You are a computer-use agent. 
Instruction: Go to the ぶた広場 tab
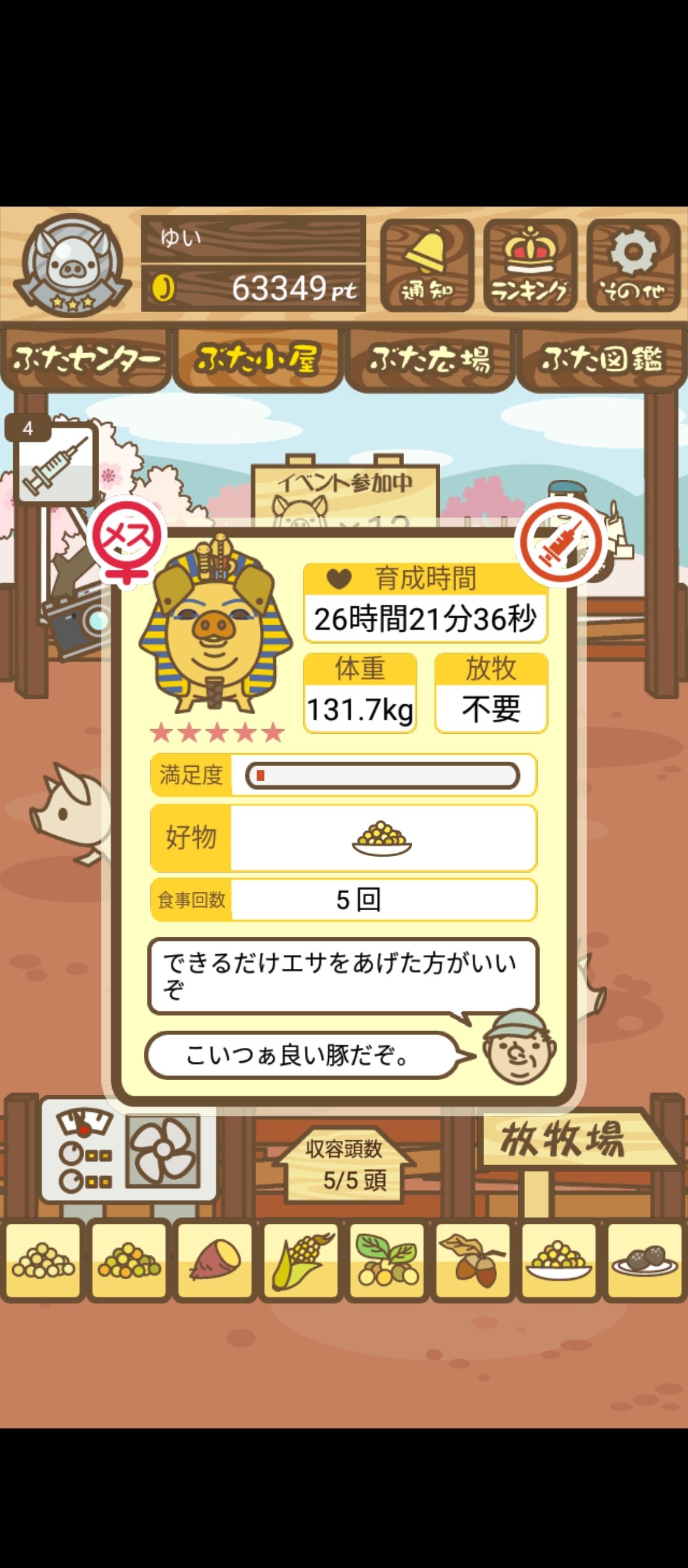point(430,359)
